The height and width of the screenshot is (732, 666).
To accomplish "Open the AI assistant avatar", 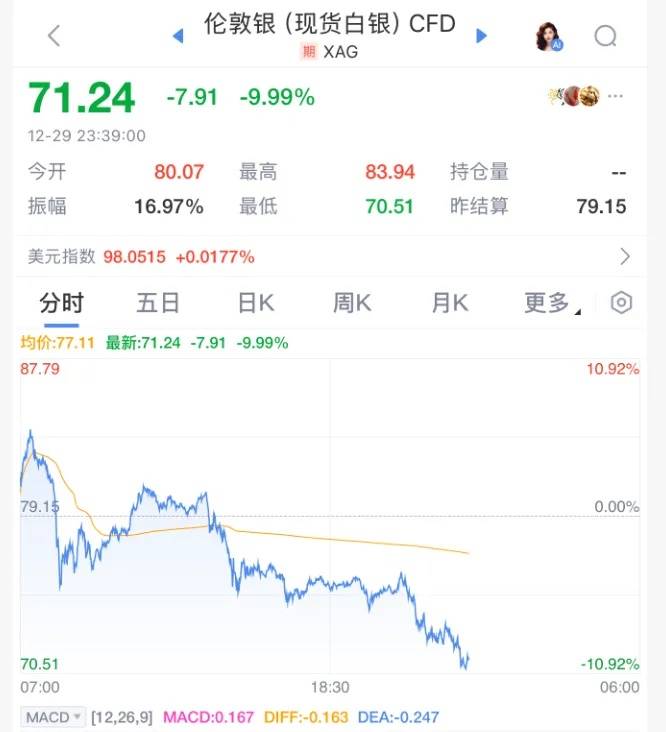I will [548, 37].
